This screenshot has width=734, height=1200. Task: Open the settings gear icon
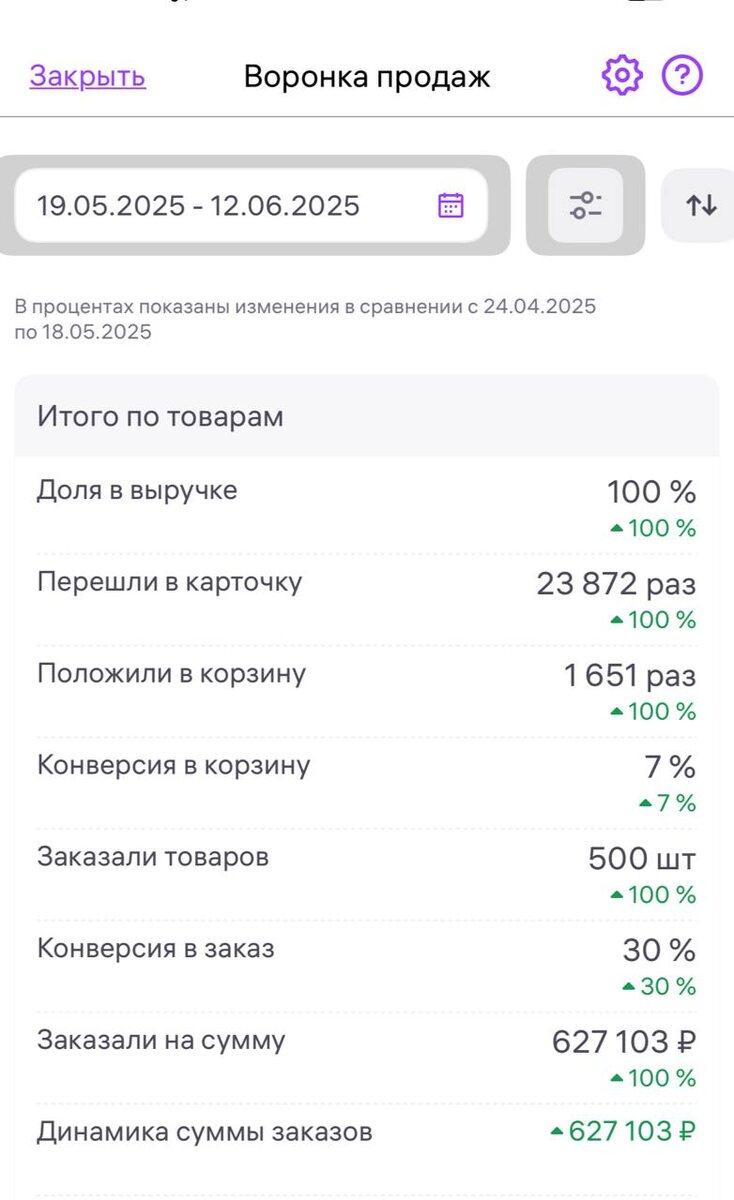click(x=621, y=76)
